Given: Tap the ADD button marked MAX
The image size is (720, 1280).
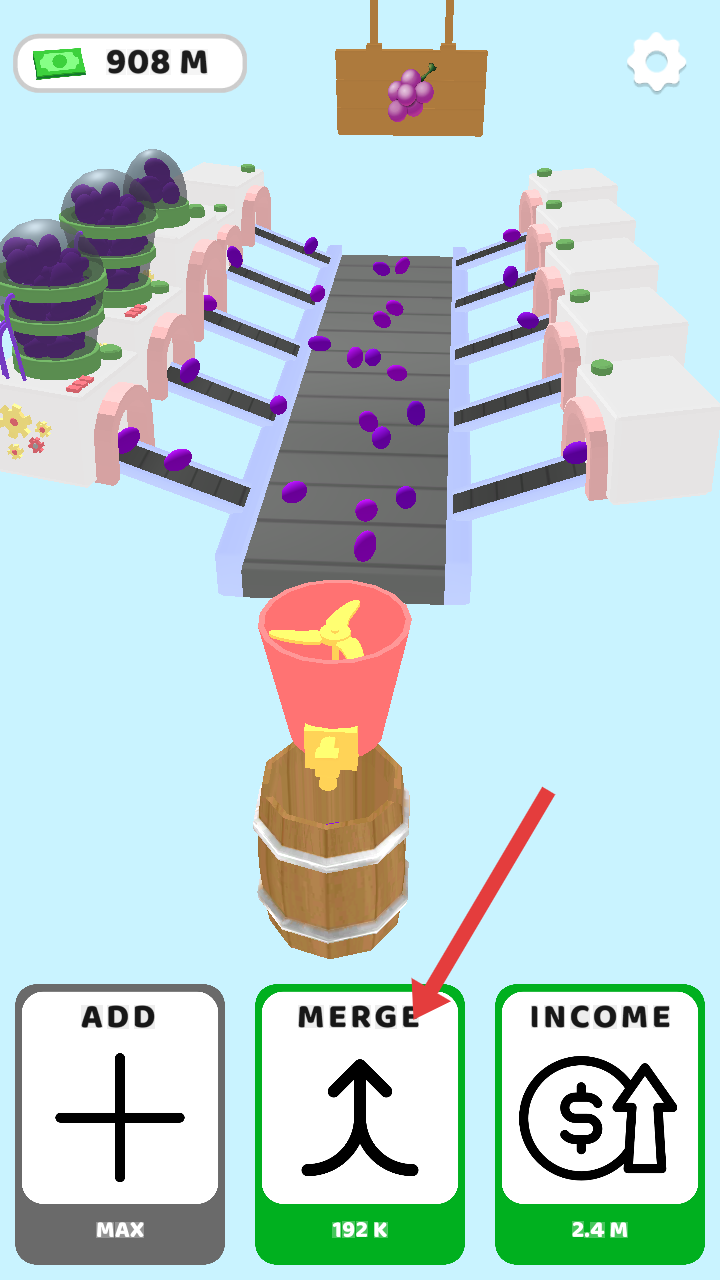Looking at the screenshot, I should click(120, 1124).
